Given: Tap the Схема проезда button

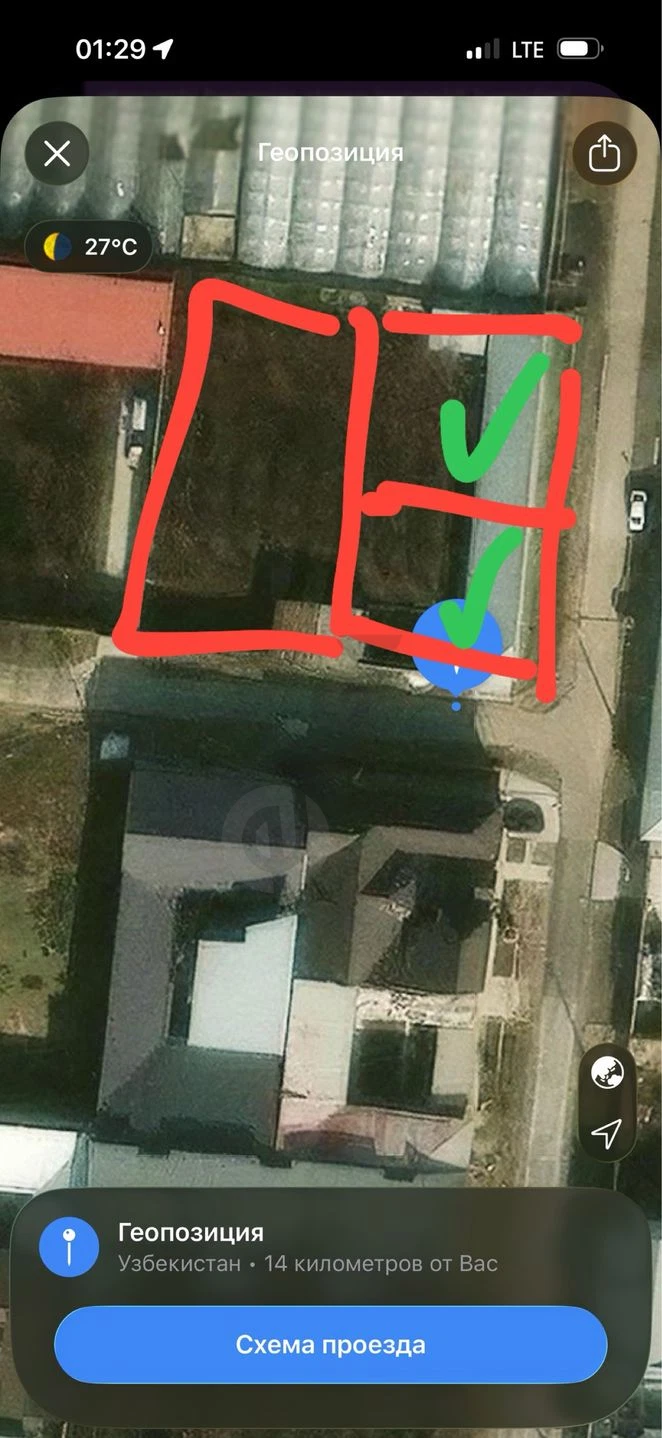Looking at the screenshot, I should pyautogui.click(x=331, y=1345).
